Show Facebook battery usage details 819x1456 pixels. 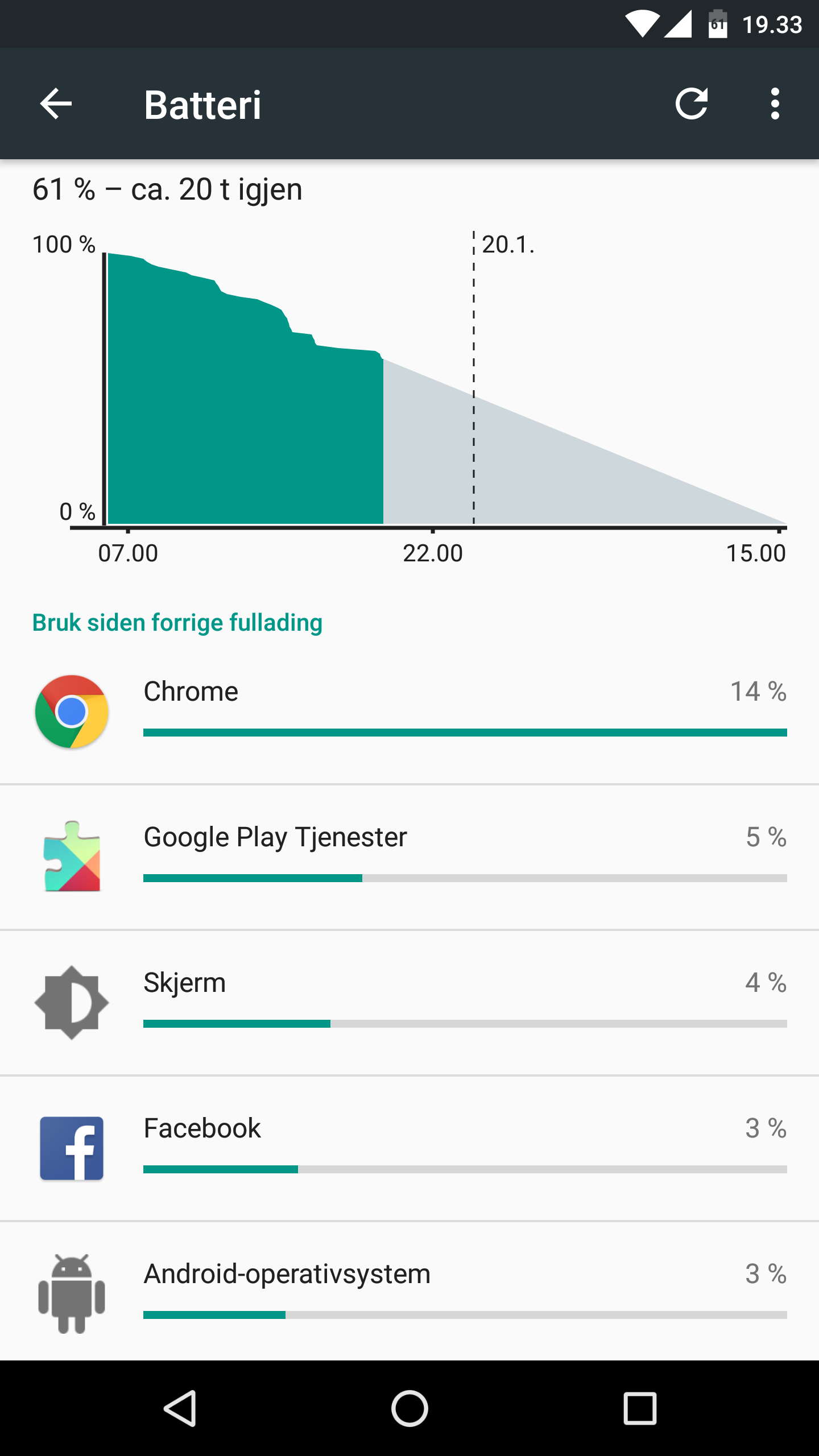click(x=409, y=1148)
